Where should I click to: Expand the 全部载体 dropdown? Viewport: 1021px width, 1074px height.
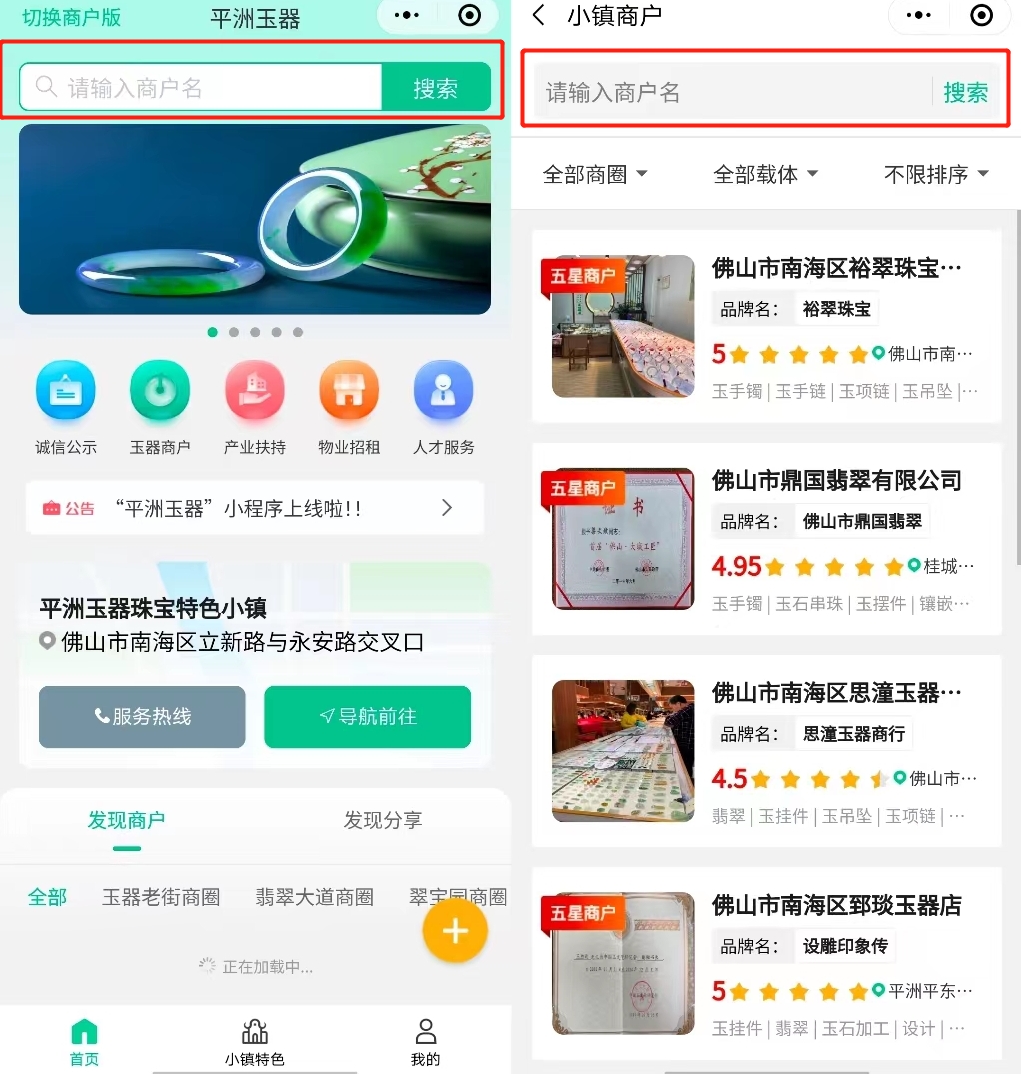coord(765,174)
